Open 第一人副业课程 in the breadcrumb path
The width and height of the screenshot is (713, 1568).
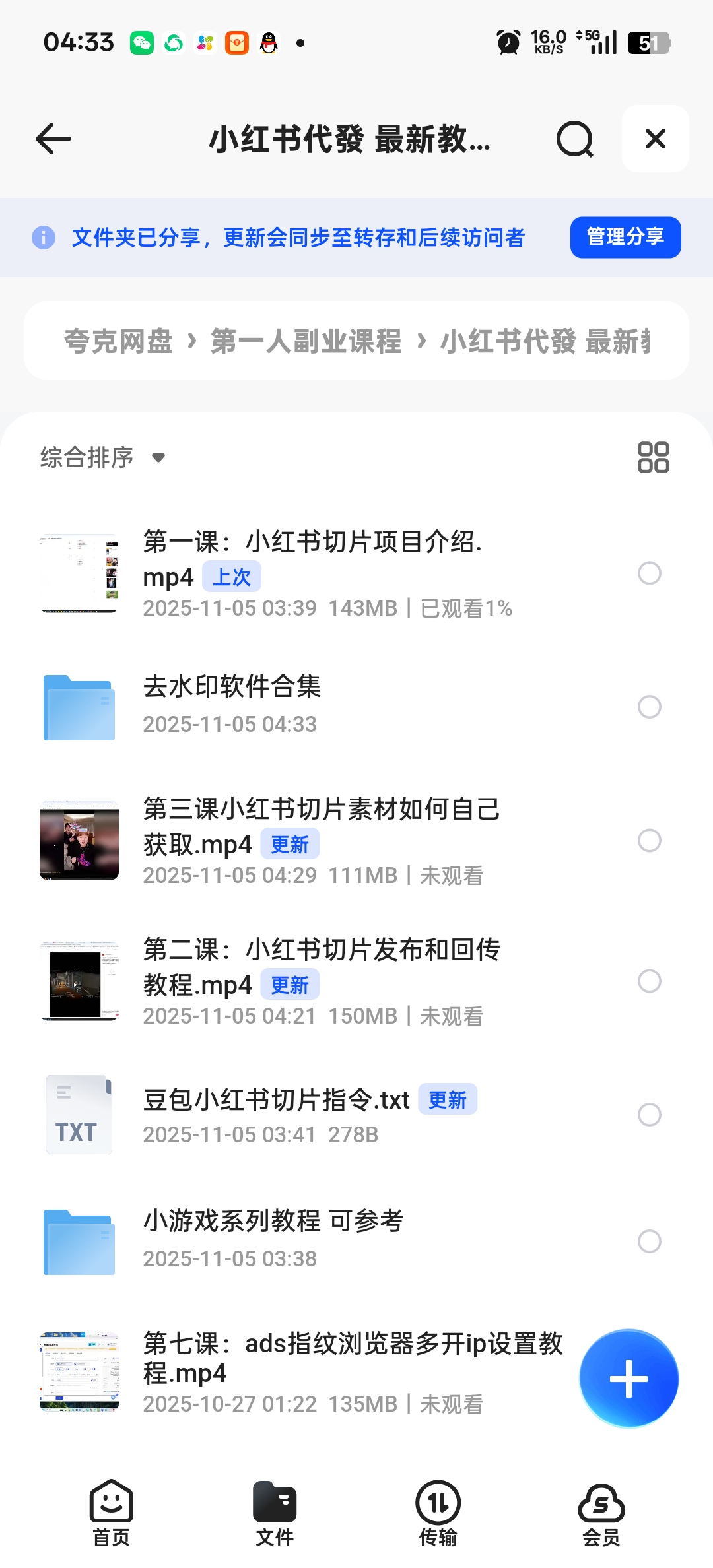click(308, 341)
